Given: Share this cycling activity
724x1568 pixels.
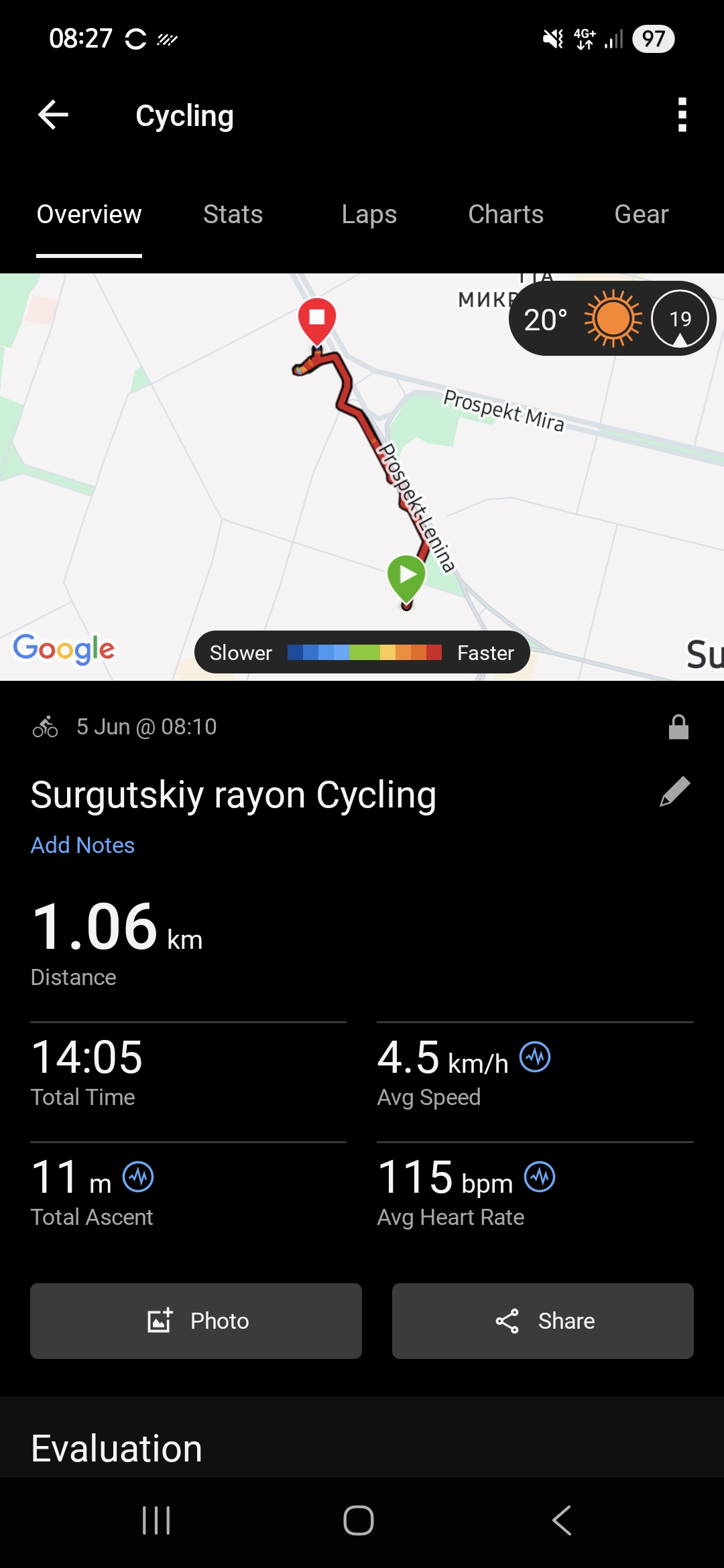Looking at the screenshot, I should [x=543, y=1321].
